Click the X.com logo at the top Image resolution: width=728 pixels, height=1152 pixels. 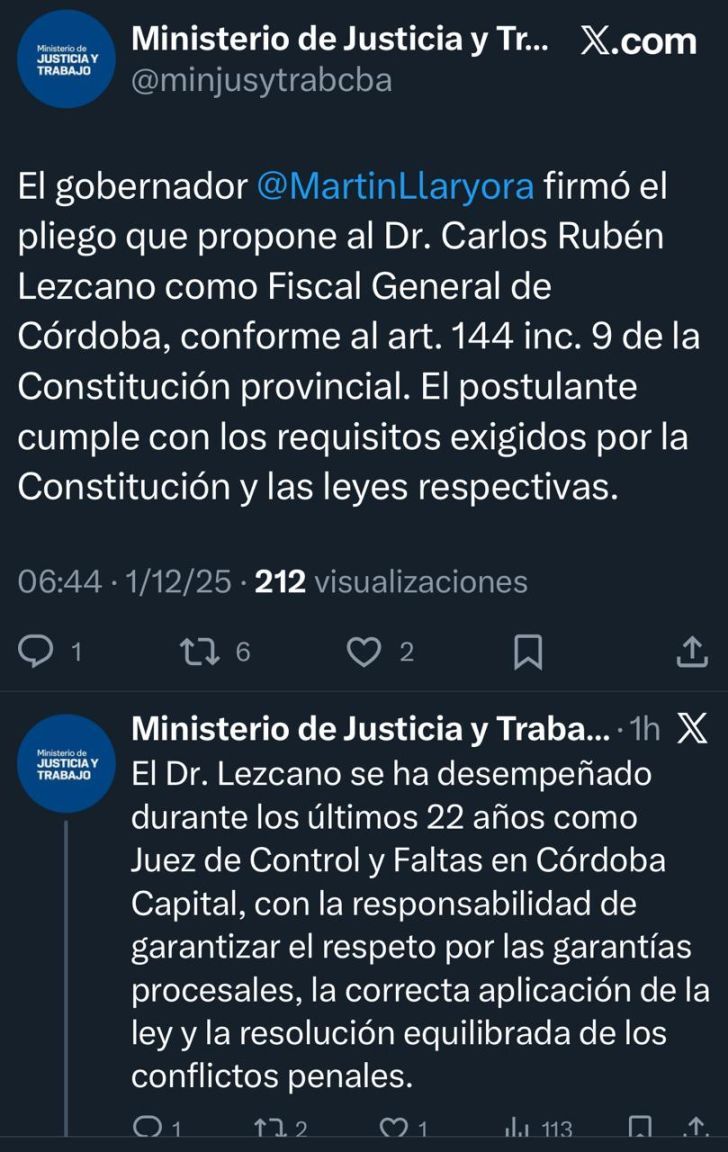[x=637, y=40]
